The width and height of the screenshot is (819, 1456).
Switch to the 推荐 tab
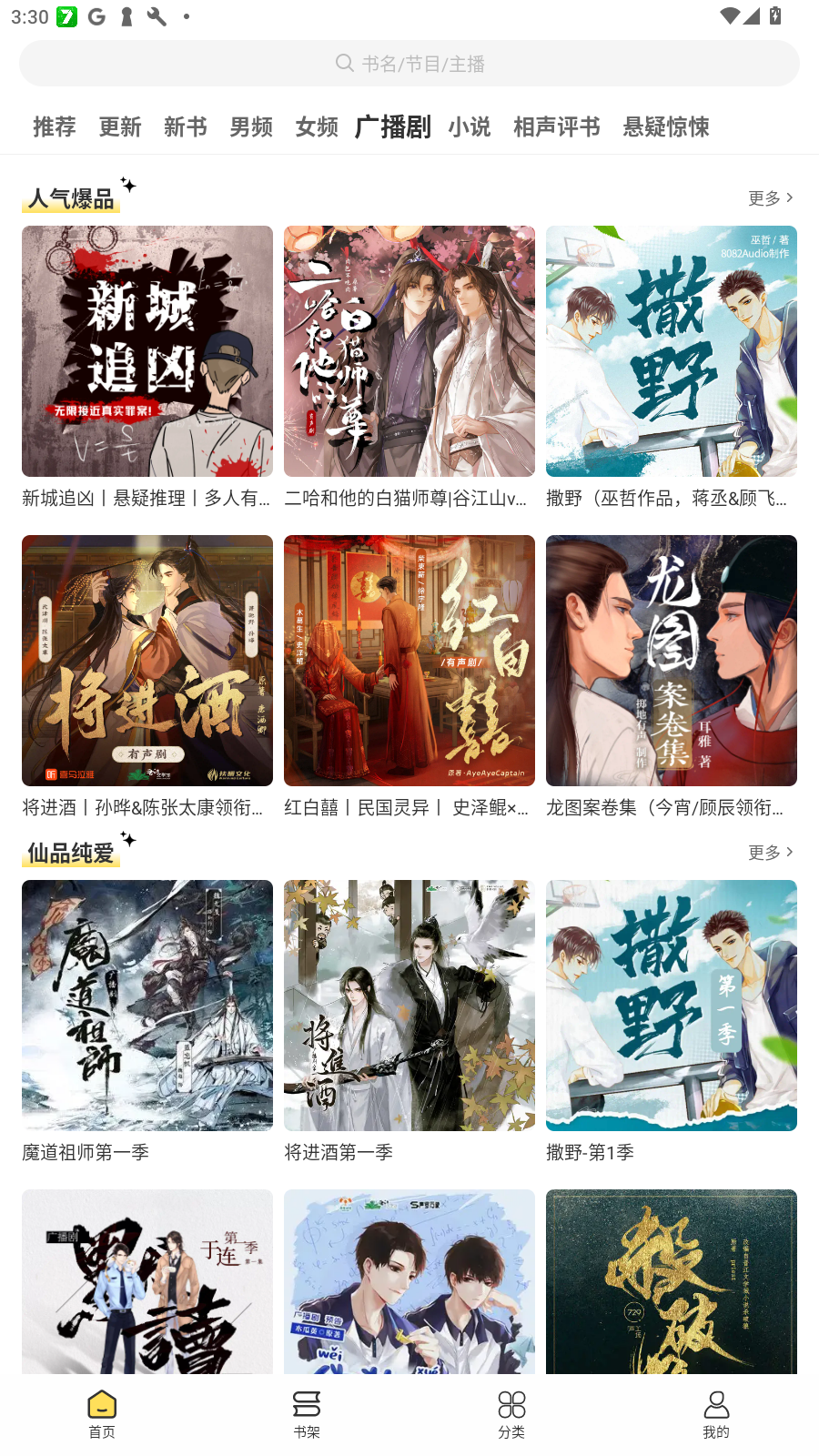55,126
